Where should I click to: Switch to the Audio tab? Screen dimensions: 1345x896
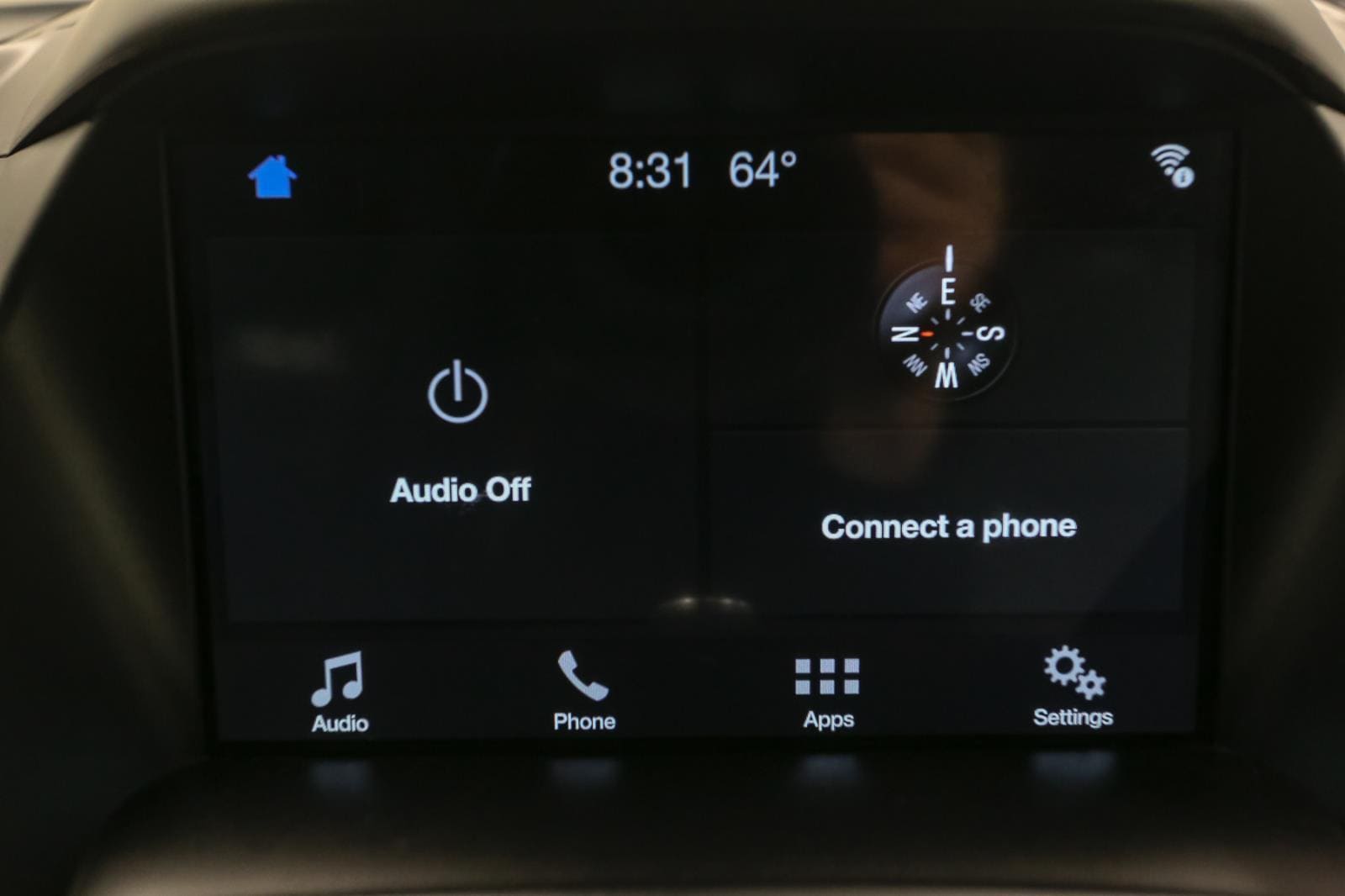click(x=340, y=691)
